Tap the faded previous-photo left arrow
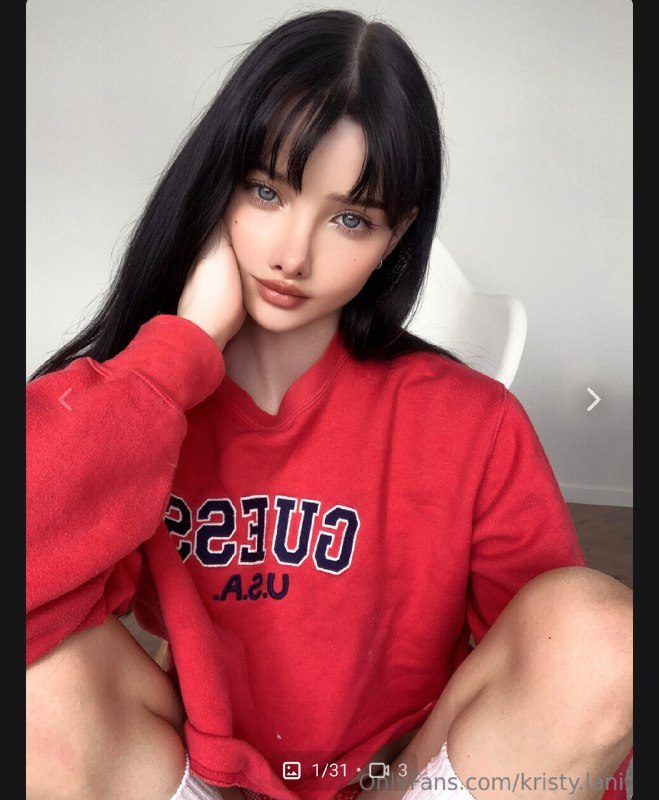659x800 pixels. (65, 400)
